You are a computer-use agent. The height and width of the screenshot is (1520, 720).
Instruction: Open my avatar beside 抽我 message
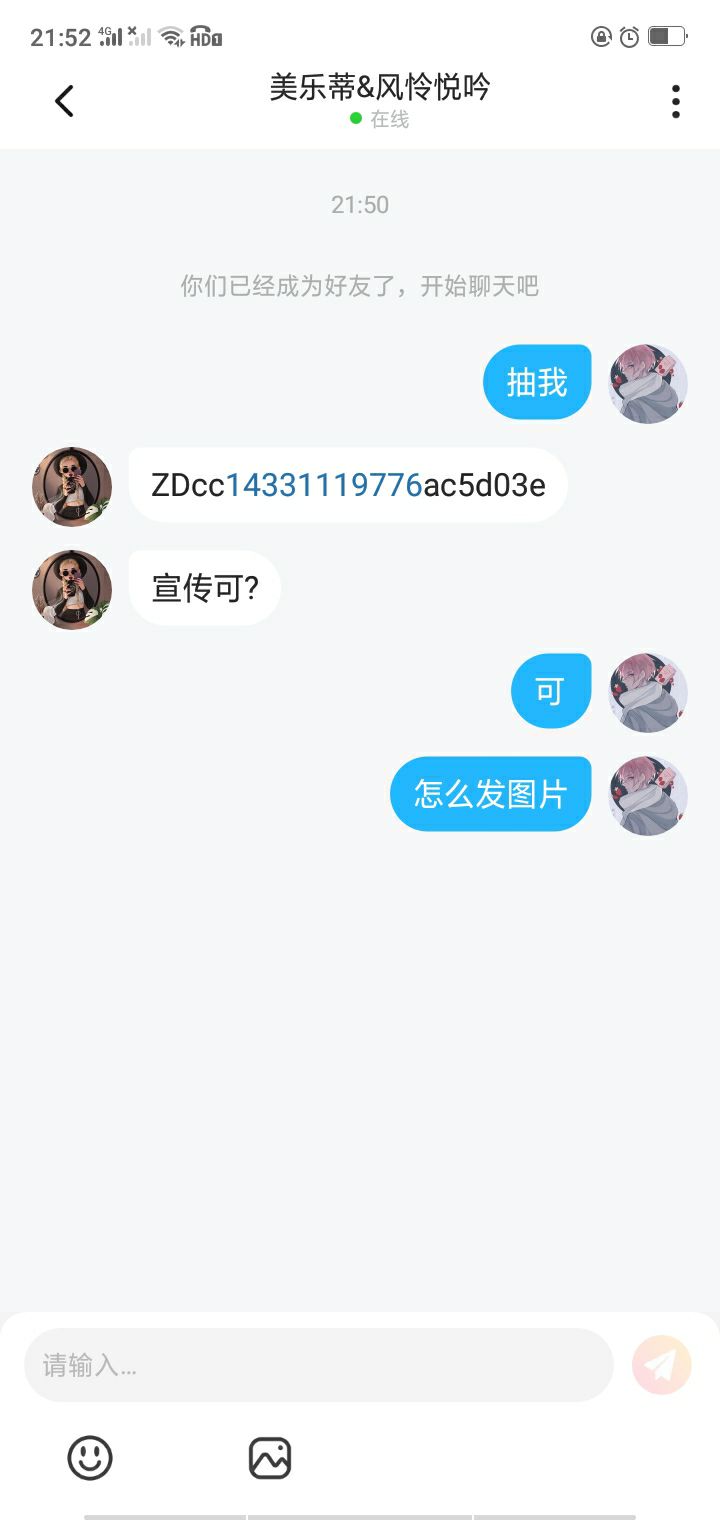click(x=648, y=384)
